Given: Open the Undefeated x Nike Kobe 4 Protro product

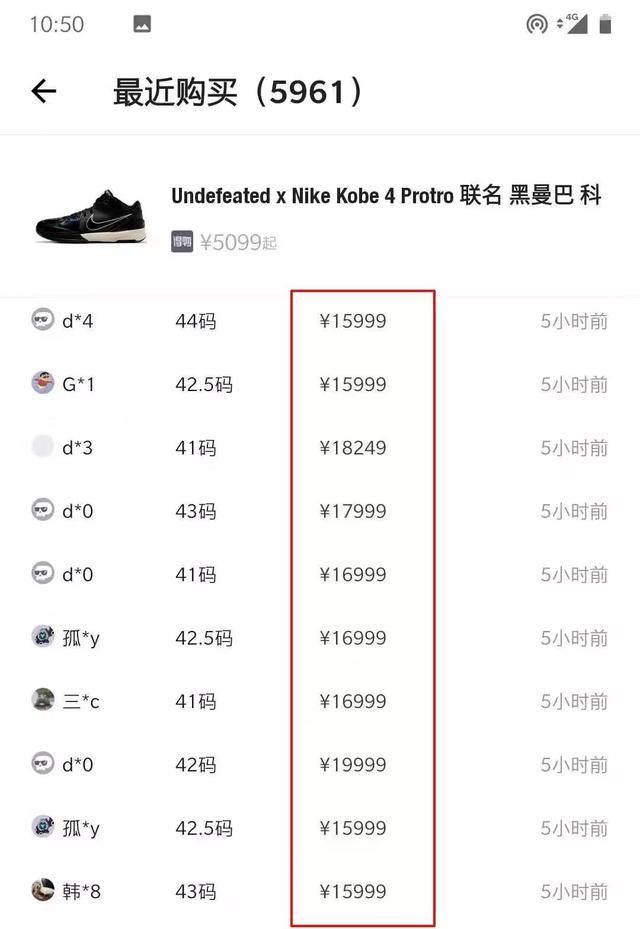Looking at the screenshot, I should 385,196.
